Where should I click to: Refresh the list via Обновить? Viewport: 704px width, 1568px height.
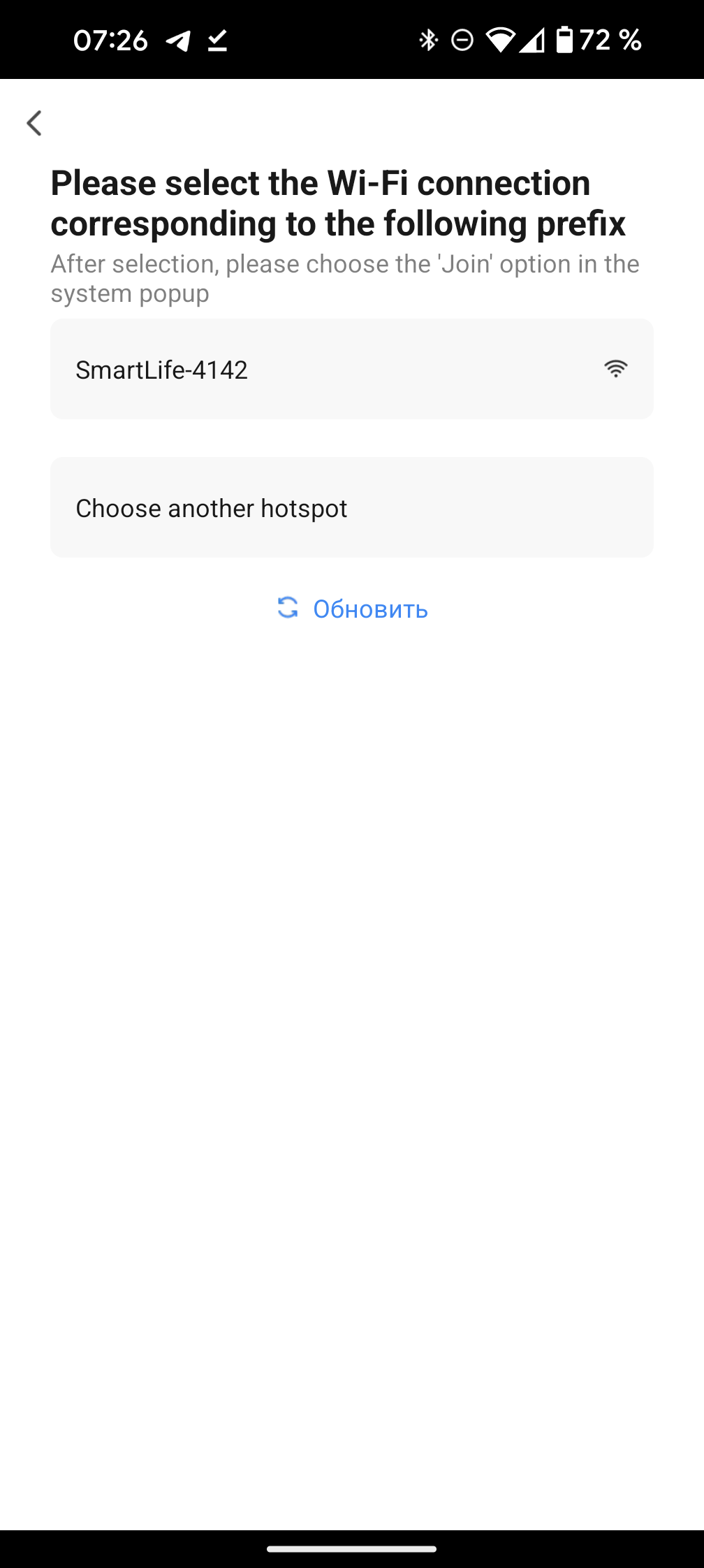click(353, 609)
